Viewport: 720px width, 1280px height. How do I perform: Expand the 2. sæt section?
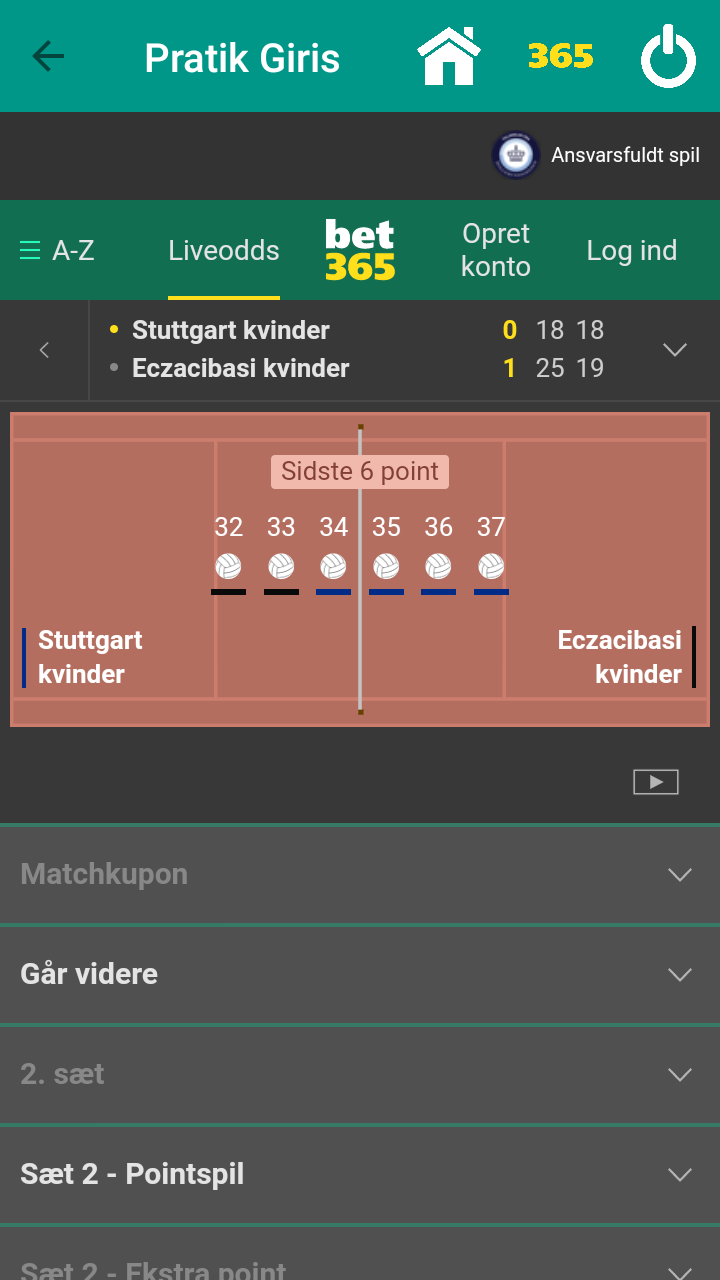(x=360, y=1074)
